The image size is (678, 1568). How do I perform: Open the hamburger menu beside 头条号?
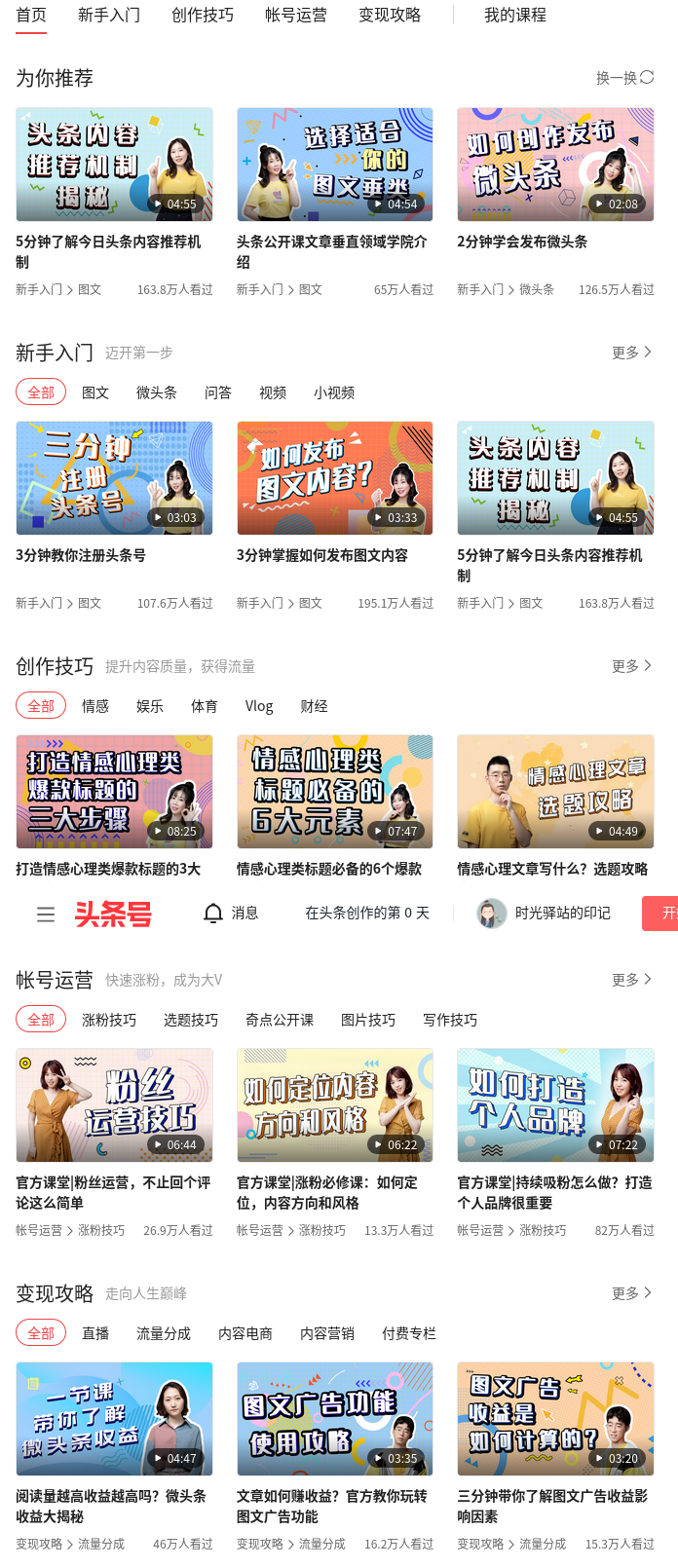pos(46,914)
